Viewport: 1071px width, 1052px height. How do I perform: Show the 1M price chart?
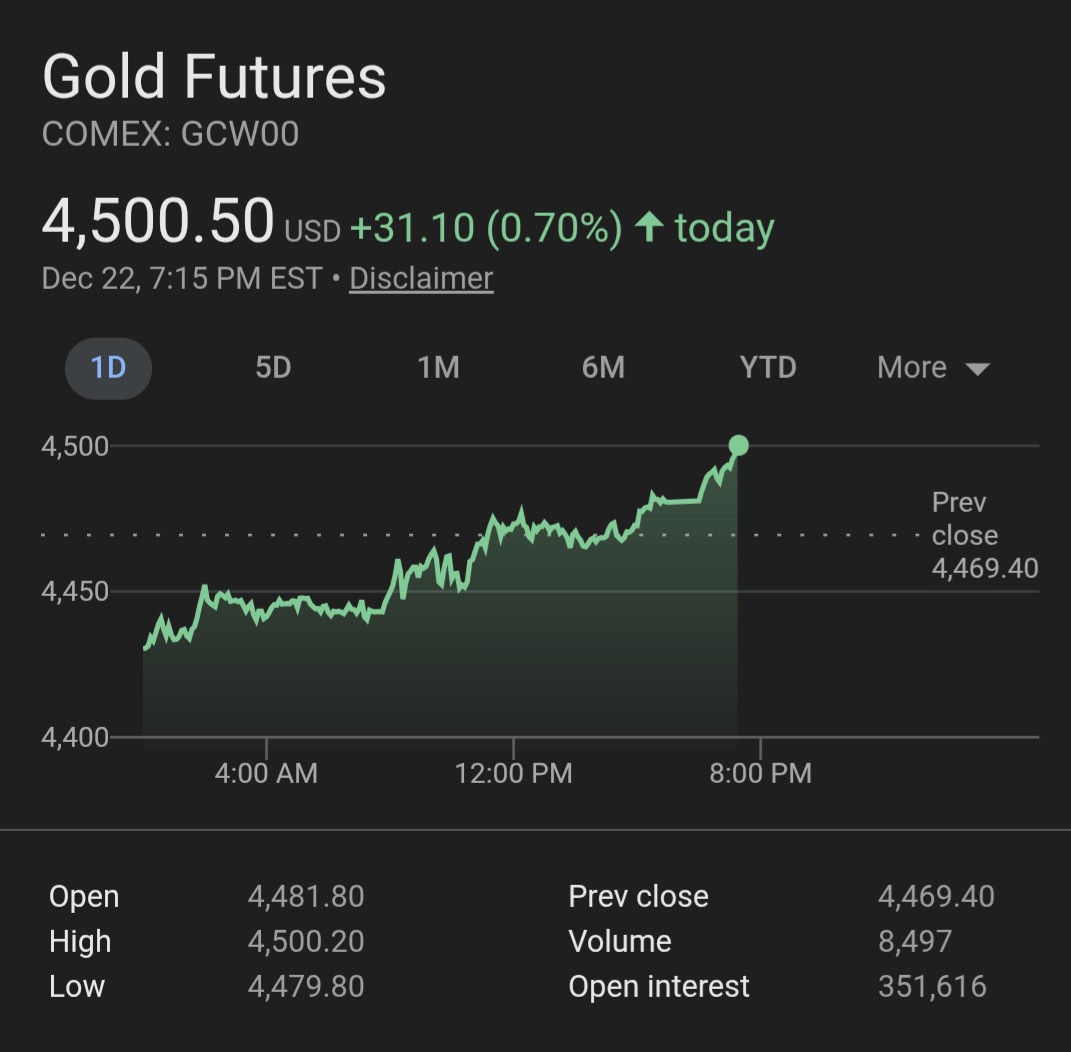point(438,368)
